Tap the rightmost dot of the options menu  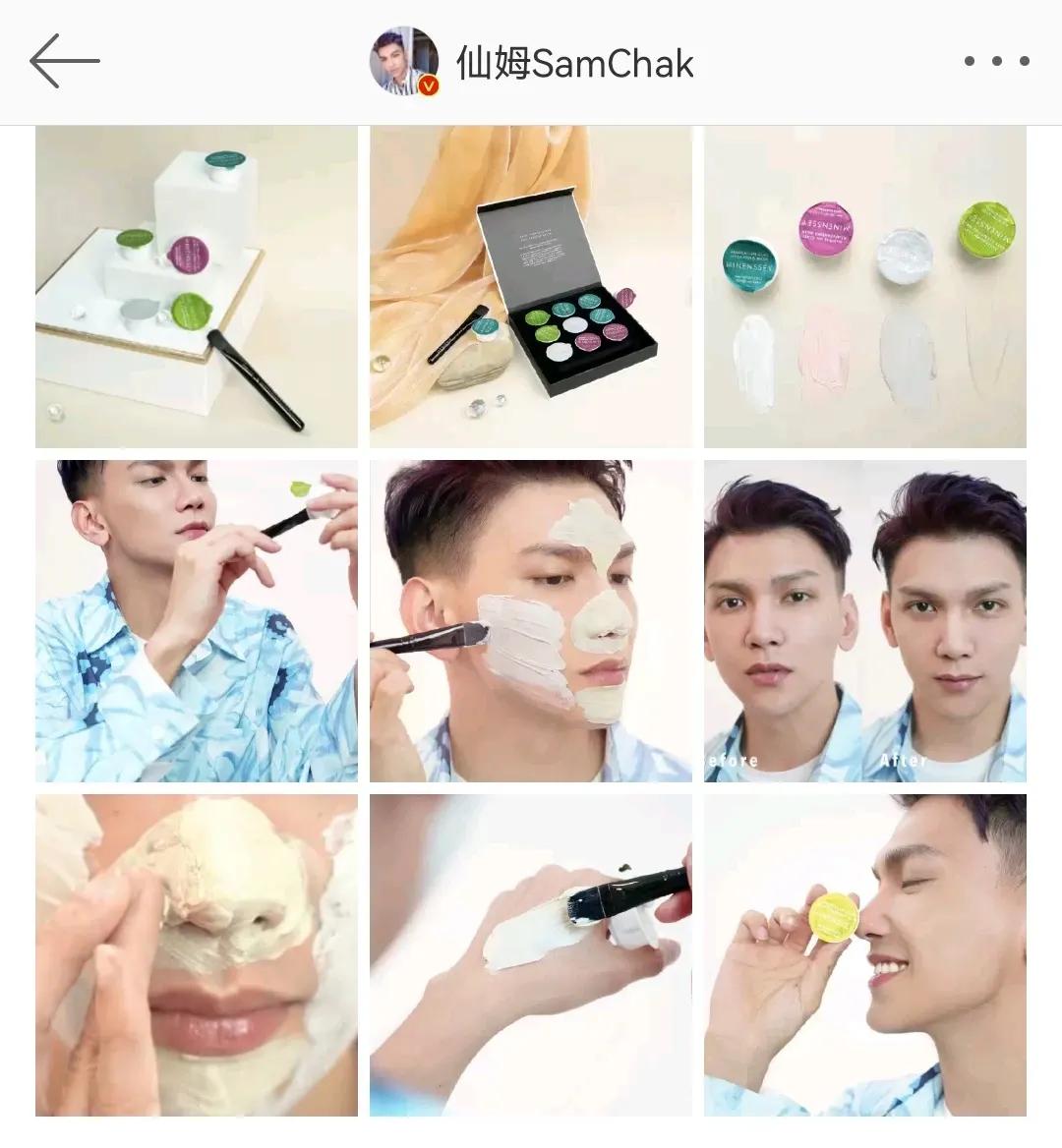coord(1024,61)
